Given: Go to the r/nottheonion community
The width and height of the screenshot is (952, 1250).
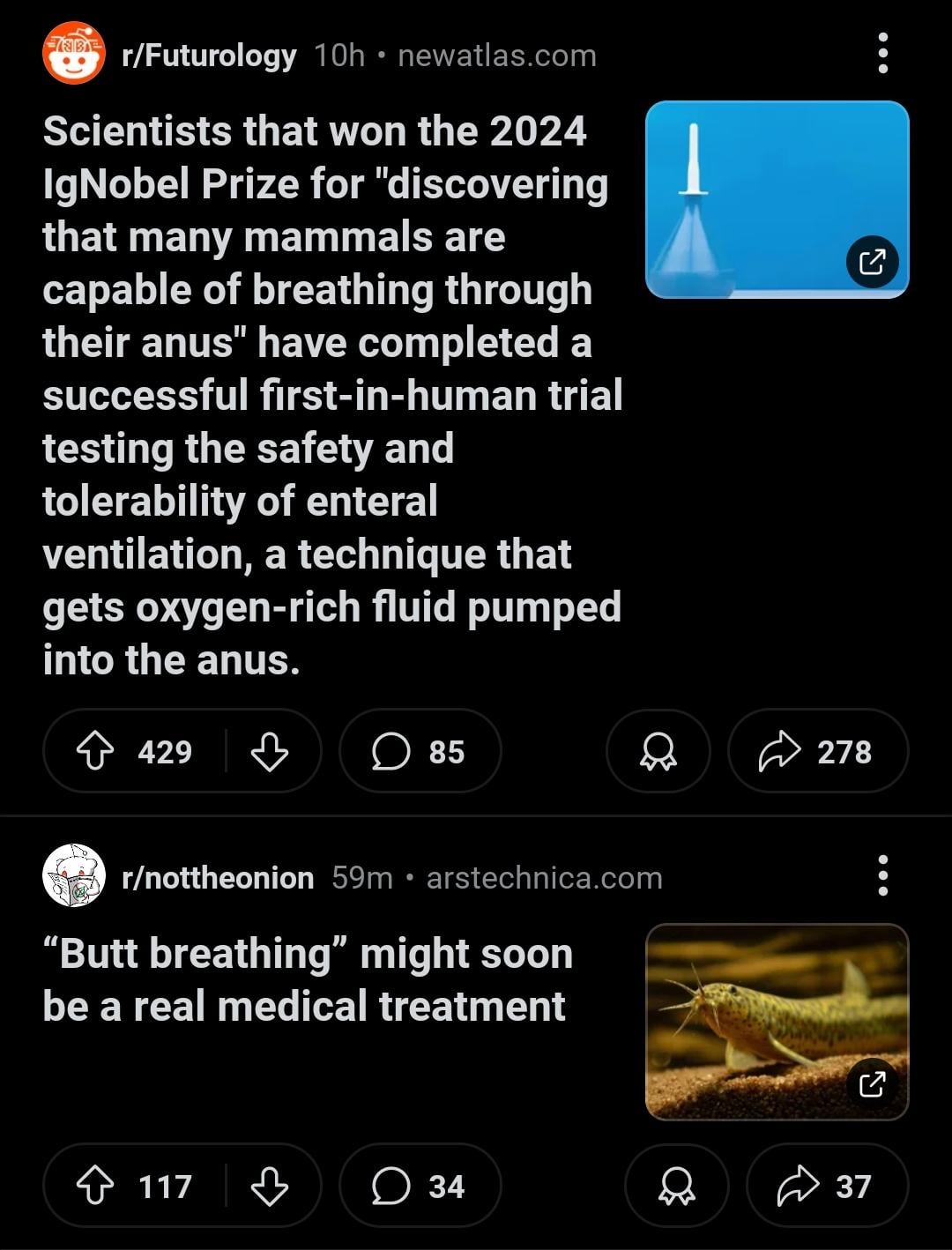Looking at the screenshot, I should click(x=218, y=878).
